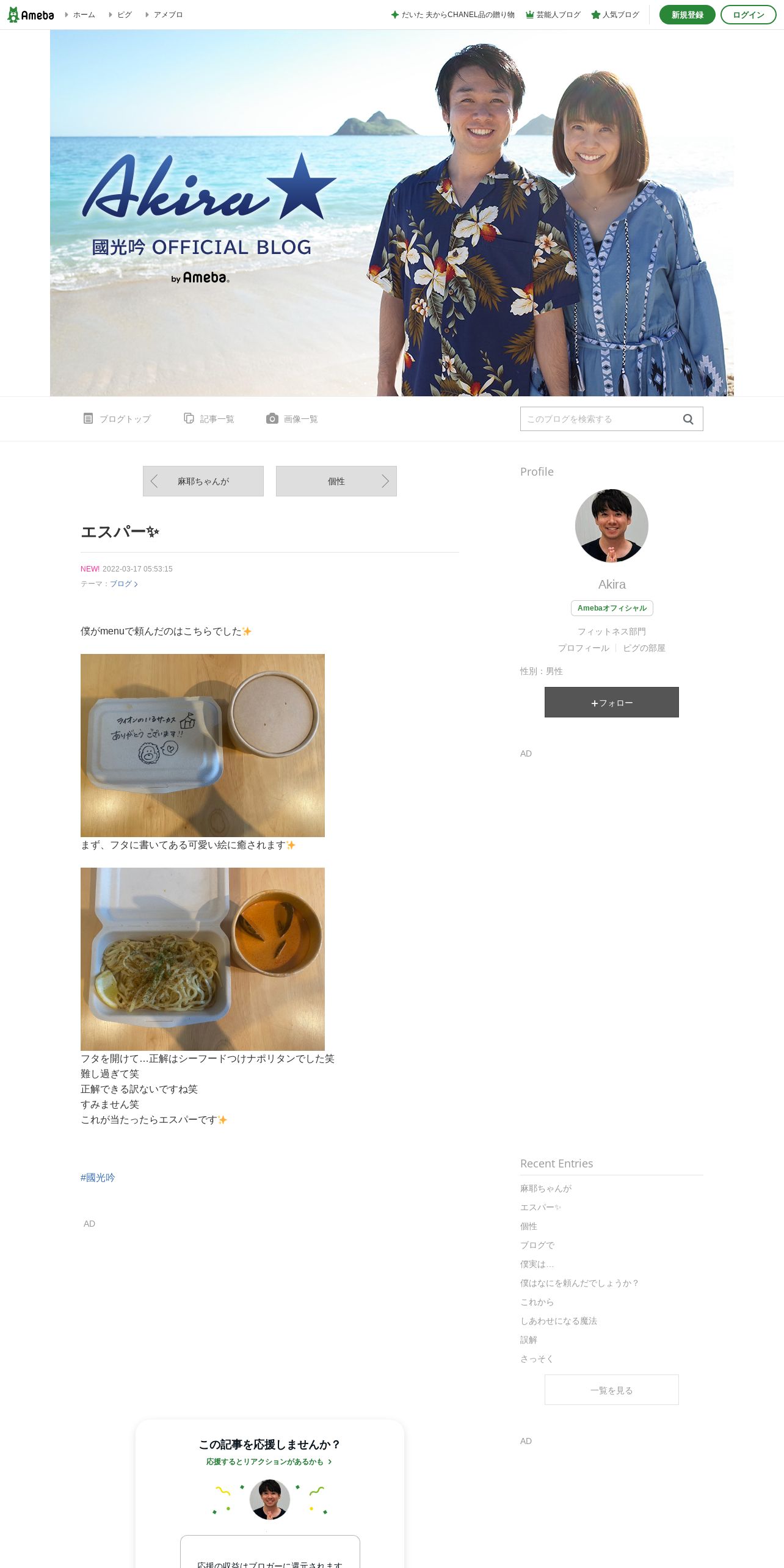Screen dimensions: 784x1568
Task: Visit ピグの部屋 link
Action: [x=644, y=648]
